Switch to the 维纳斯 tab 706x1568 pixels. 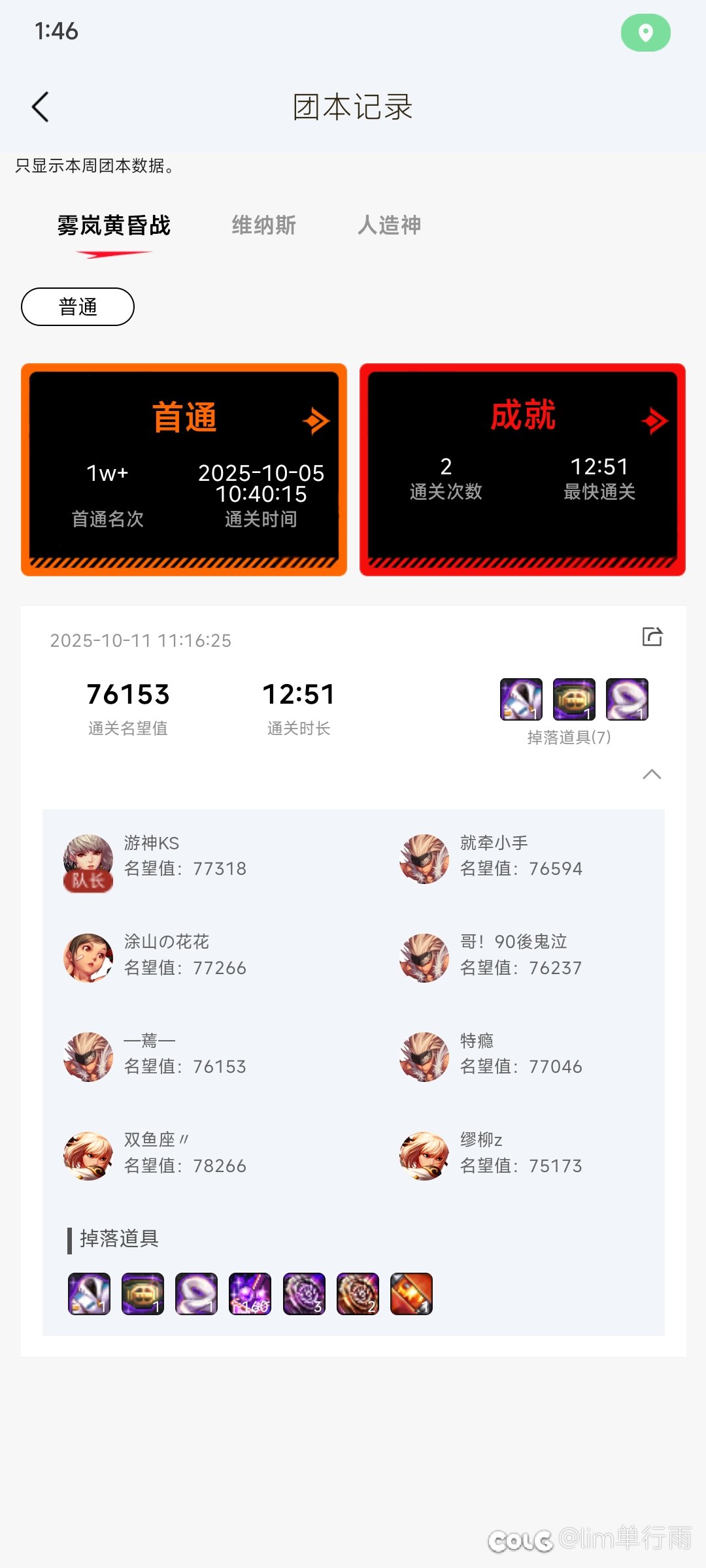click(x=263, y=225)
